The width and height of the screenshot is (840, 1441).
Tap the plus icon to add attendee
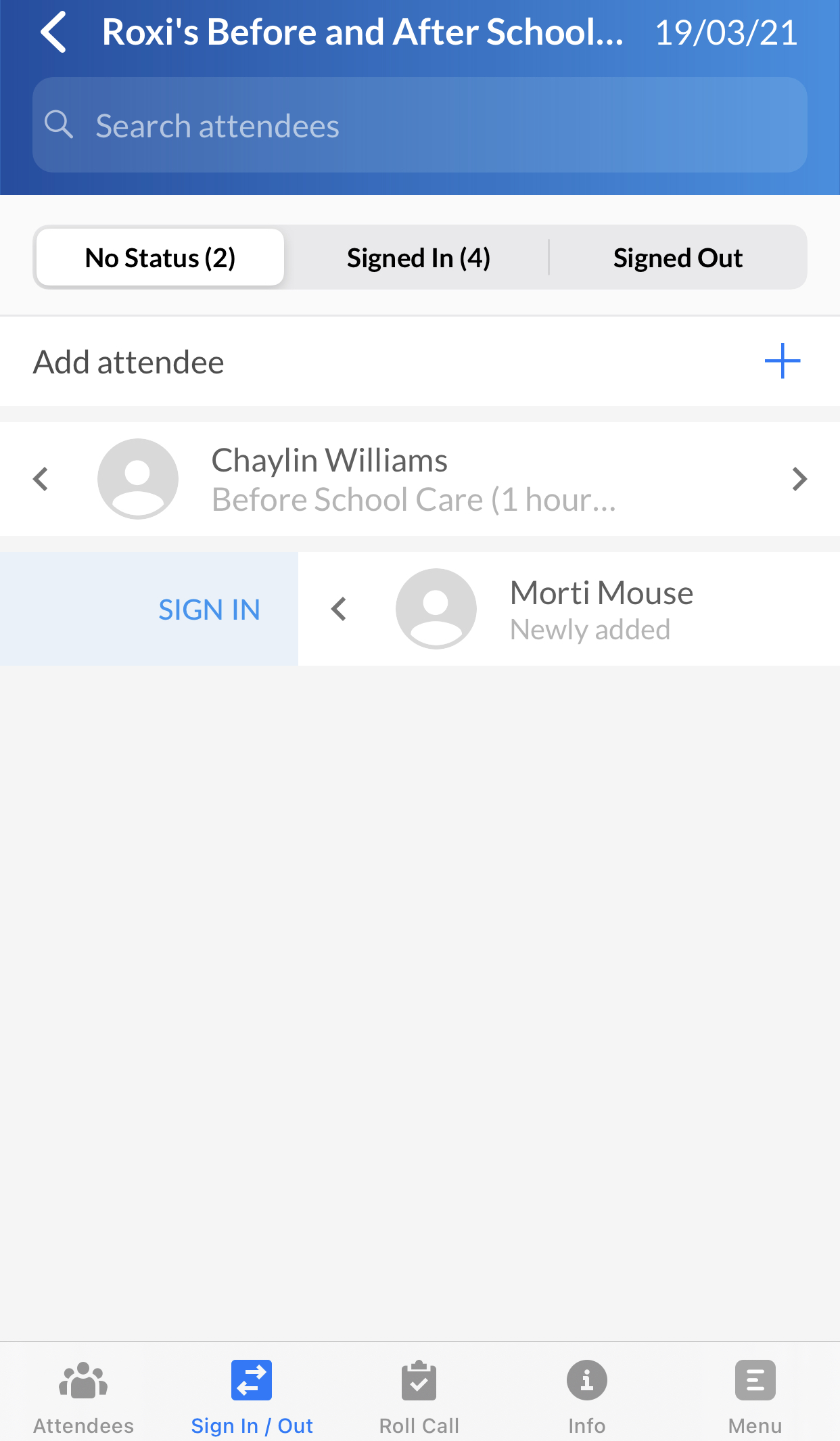[x=783, y=361]
